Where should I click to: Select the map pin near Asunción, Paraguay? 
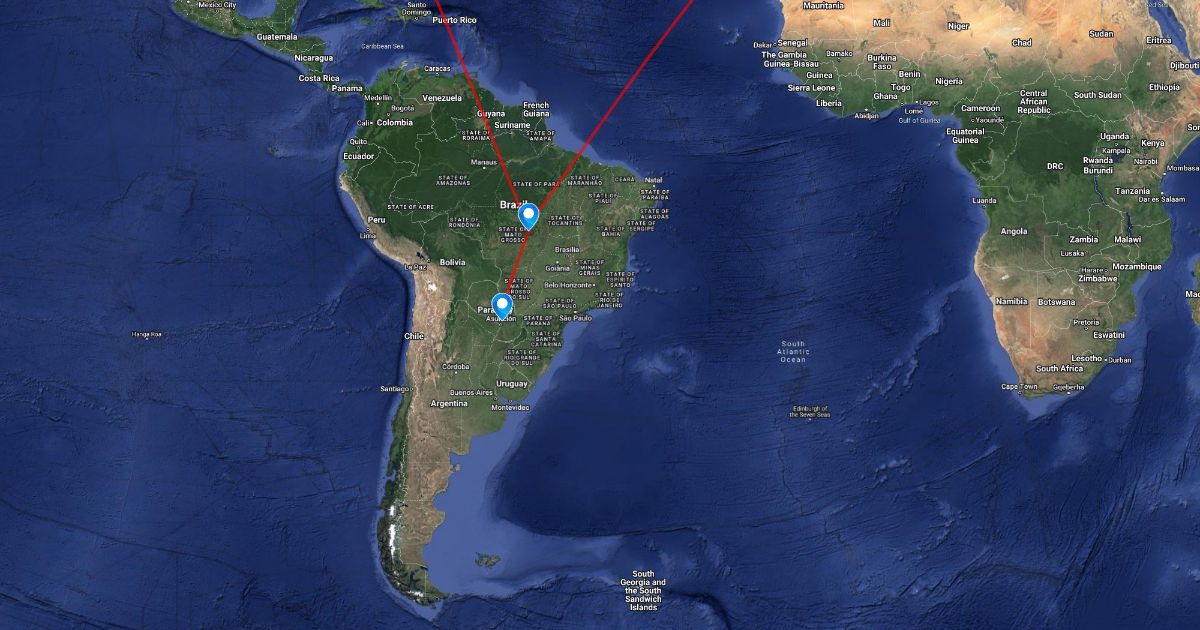coord(502,304)
